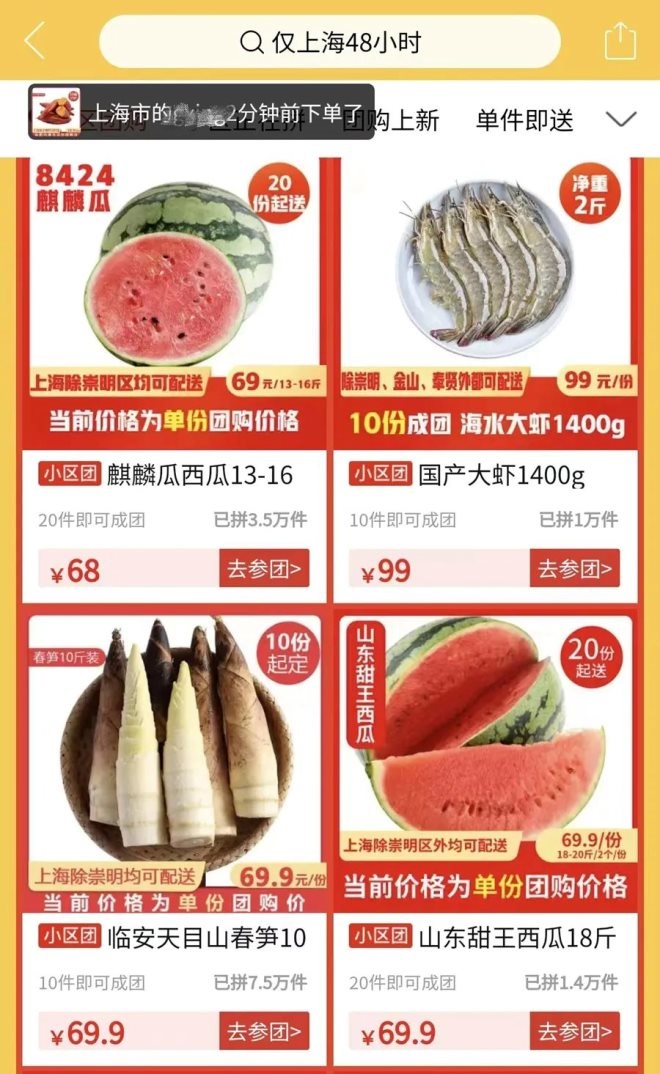
Task: Open the 国产大虾1400g product card
Action: [486, 300]
